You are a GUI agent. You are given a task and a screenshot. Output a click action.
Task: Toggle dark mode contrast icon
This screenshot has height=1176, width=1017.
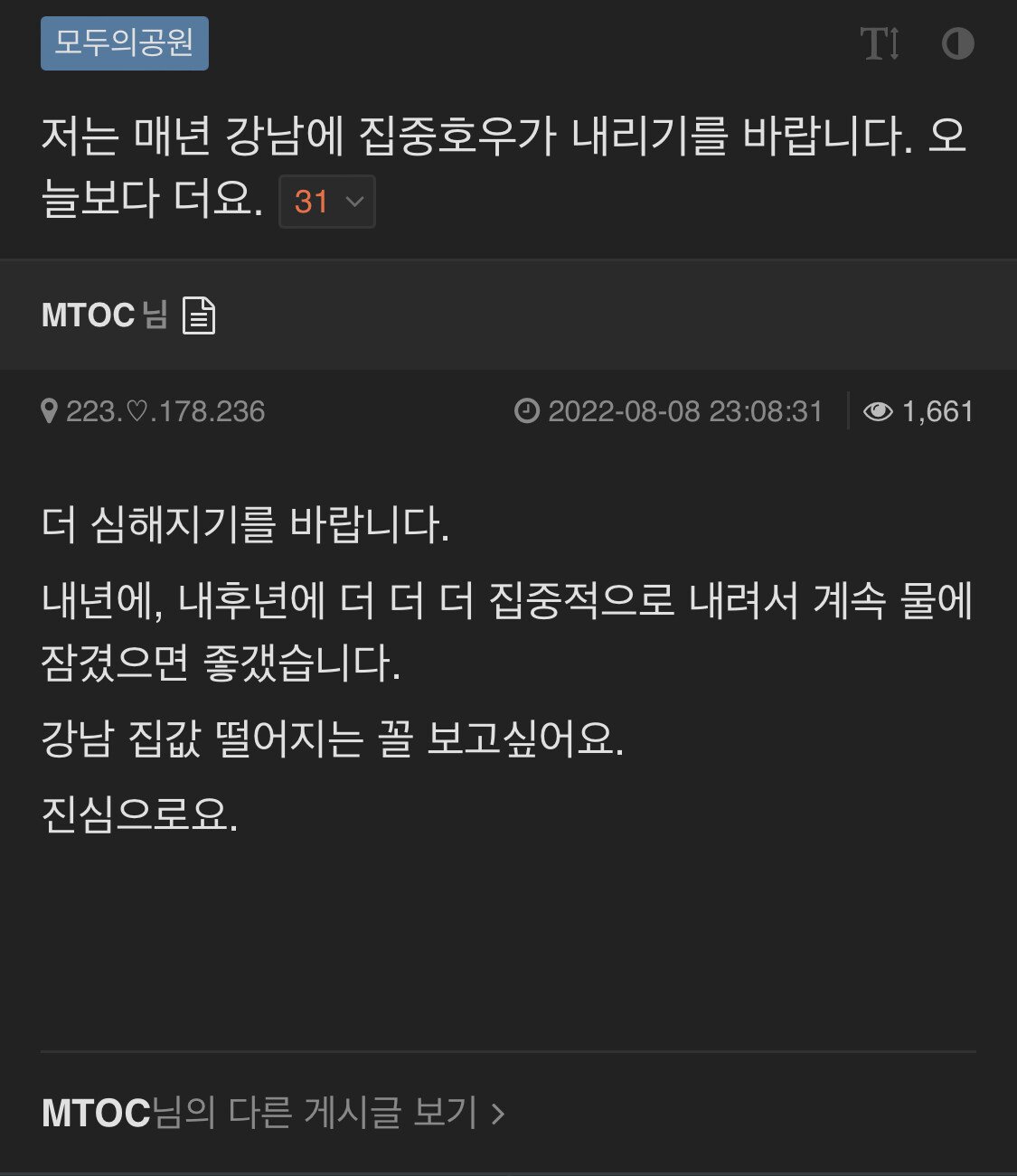tap(957, 43)
